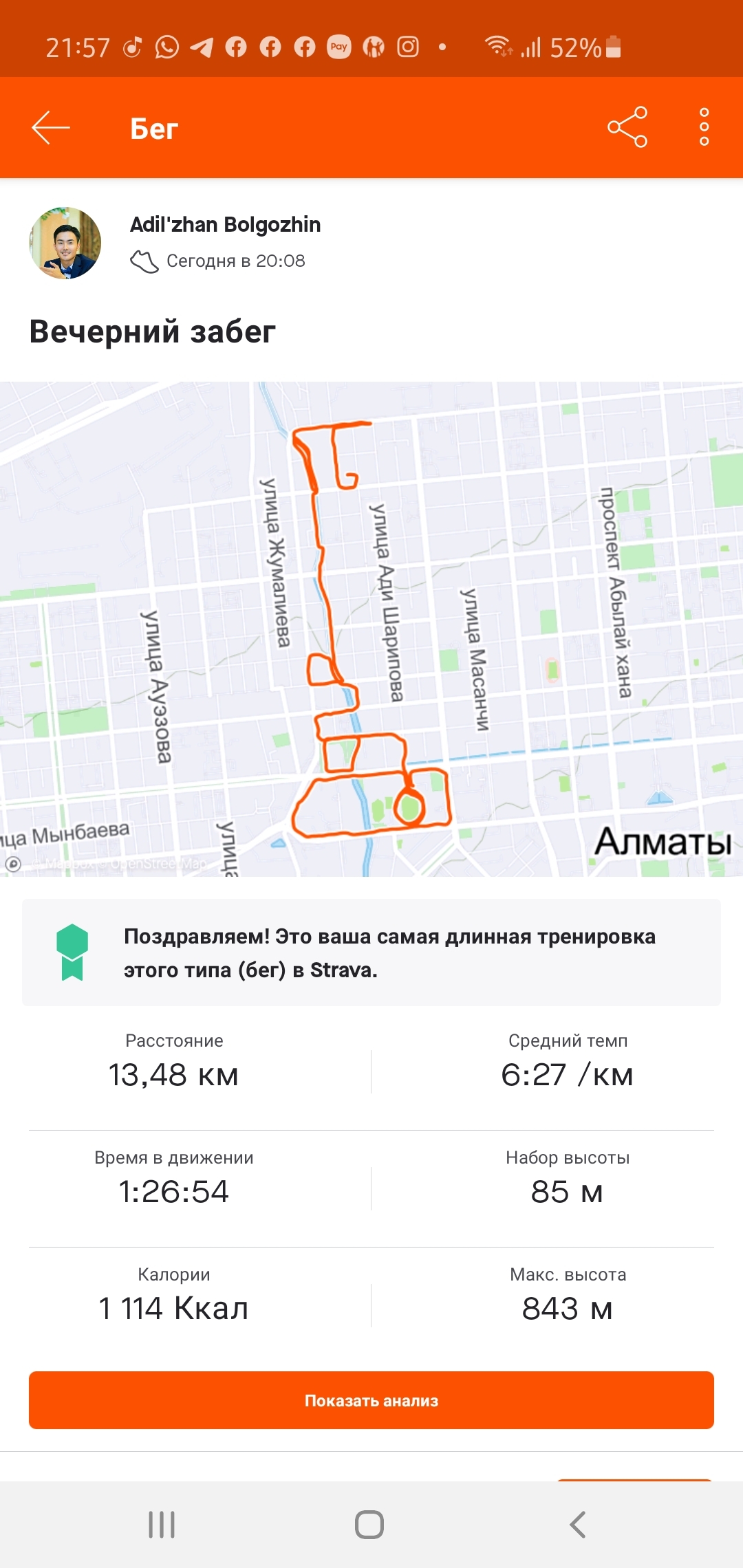Go back using the arrow in app bar

pos(51,128)
